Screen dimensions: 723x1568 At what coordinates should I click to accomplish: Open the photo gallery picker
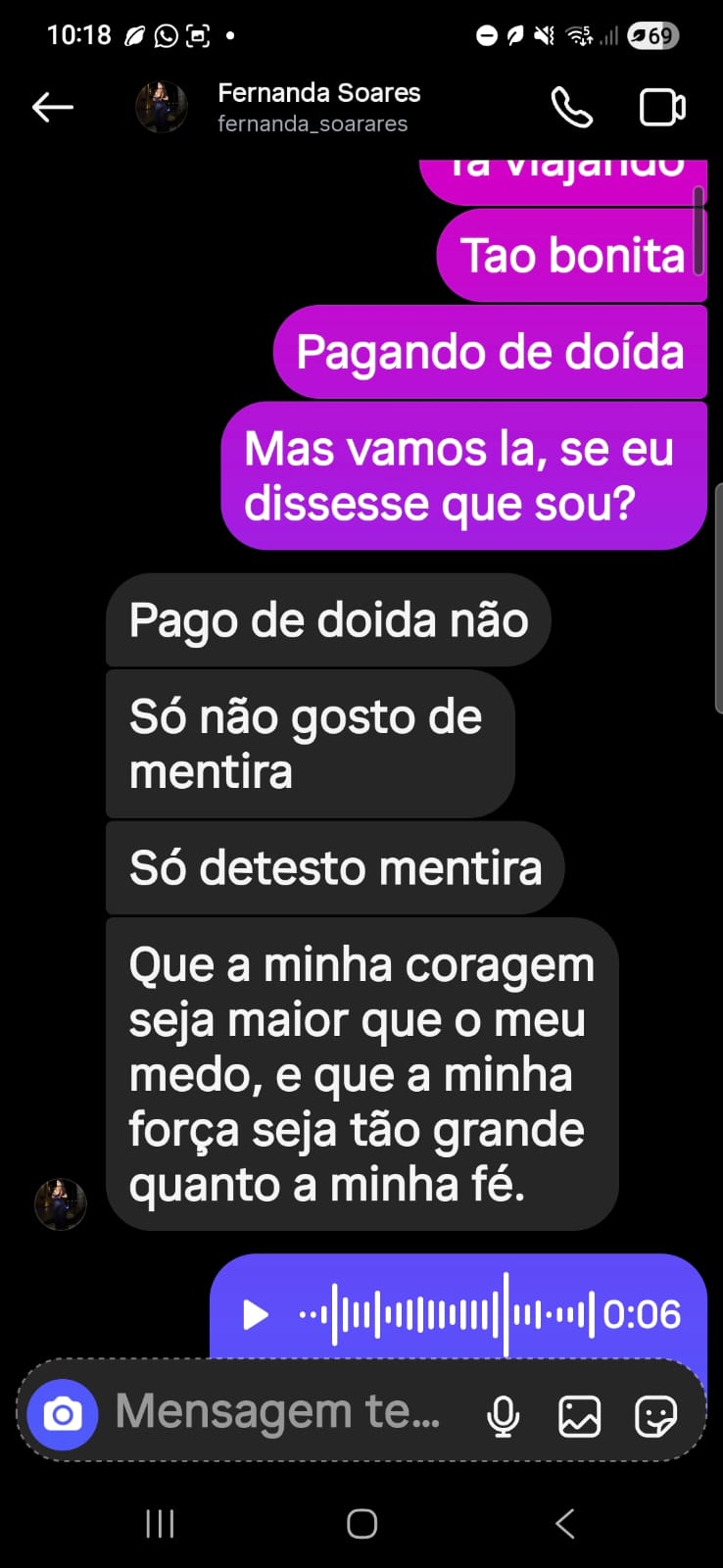click(579, 1416)
